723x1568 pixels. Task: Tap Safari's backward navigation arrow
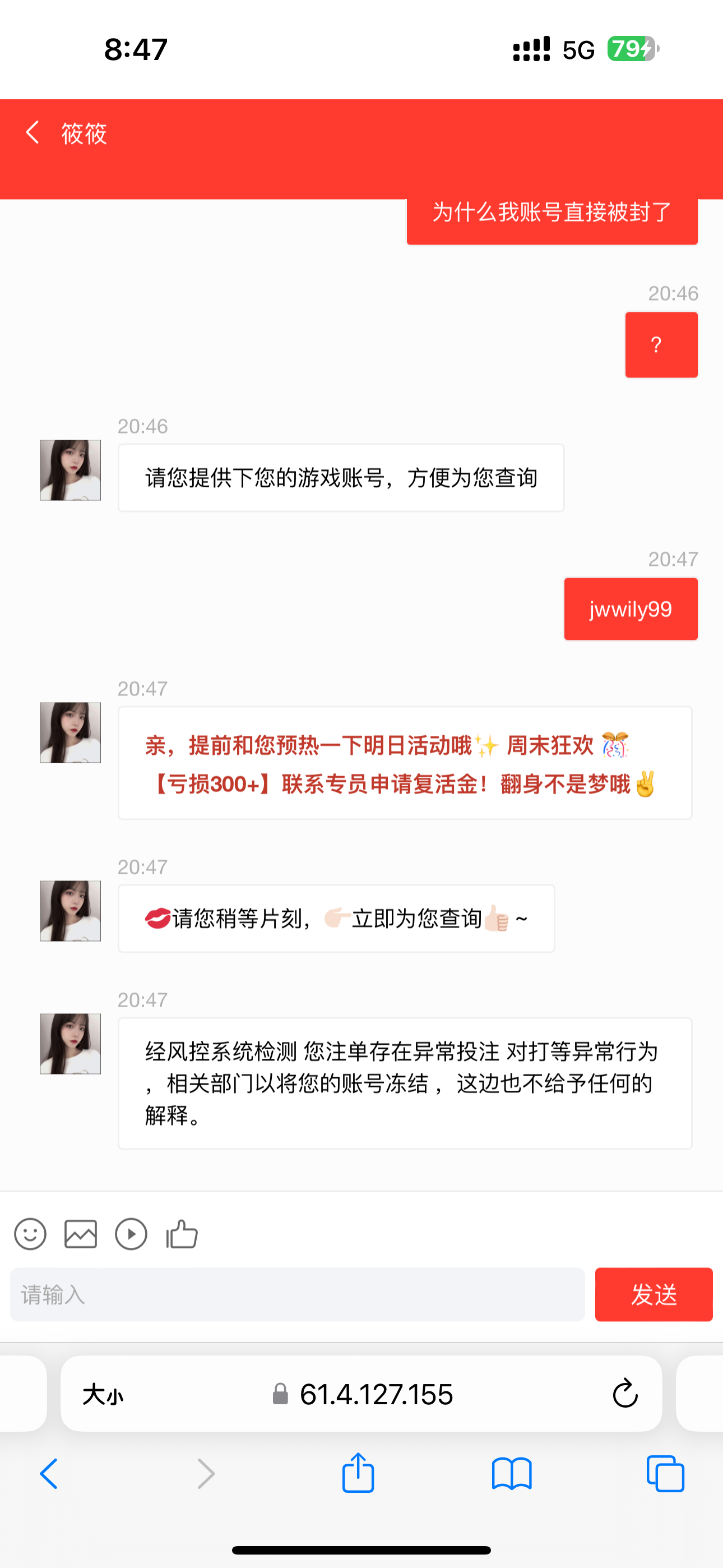click(x=50, y=1473)
